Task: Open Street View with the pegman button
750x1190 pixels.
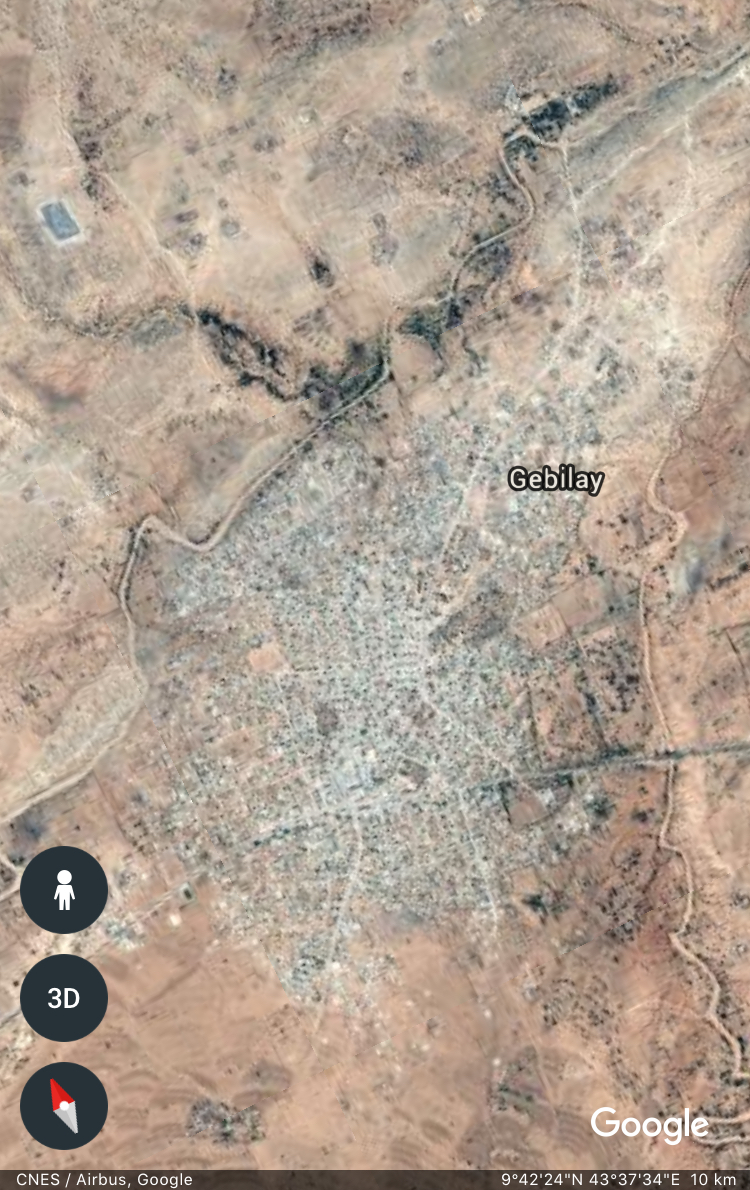Action: [64, 889]
